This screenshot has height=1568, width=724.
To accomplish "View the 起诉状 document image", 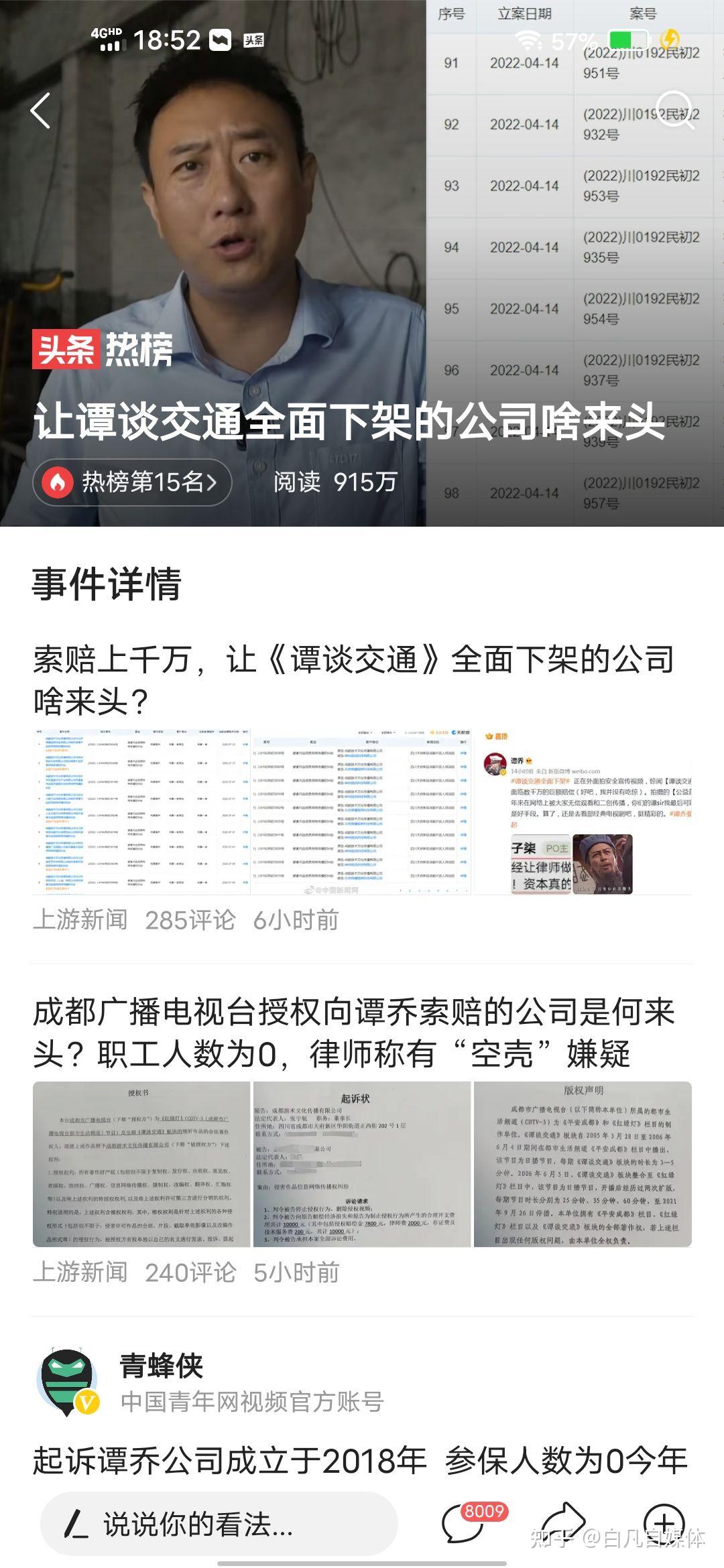I will [x=362, y=1165].
